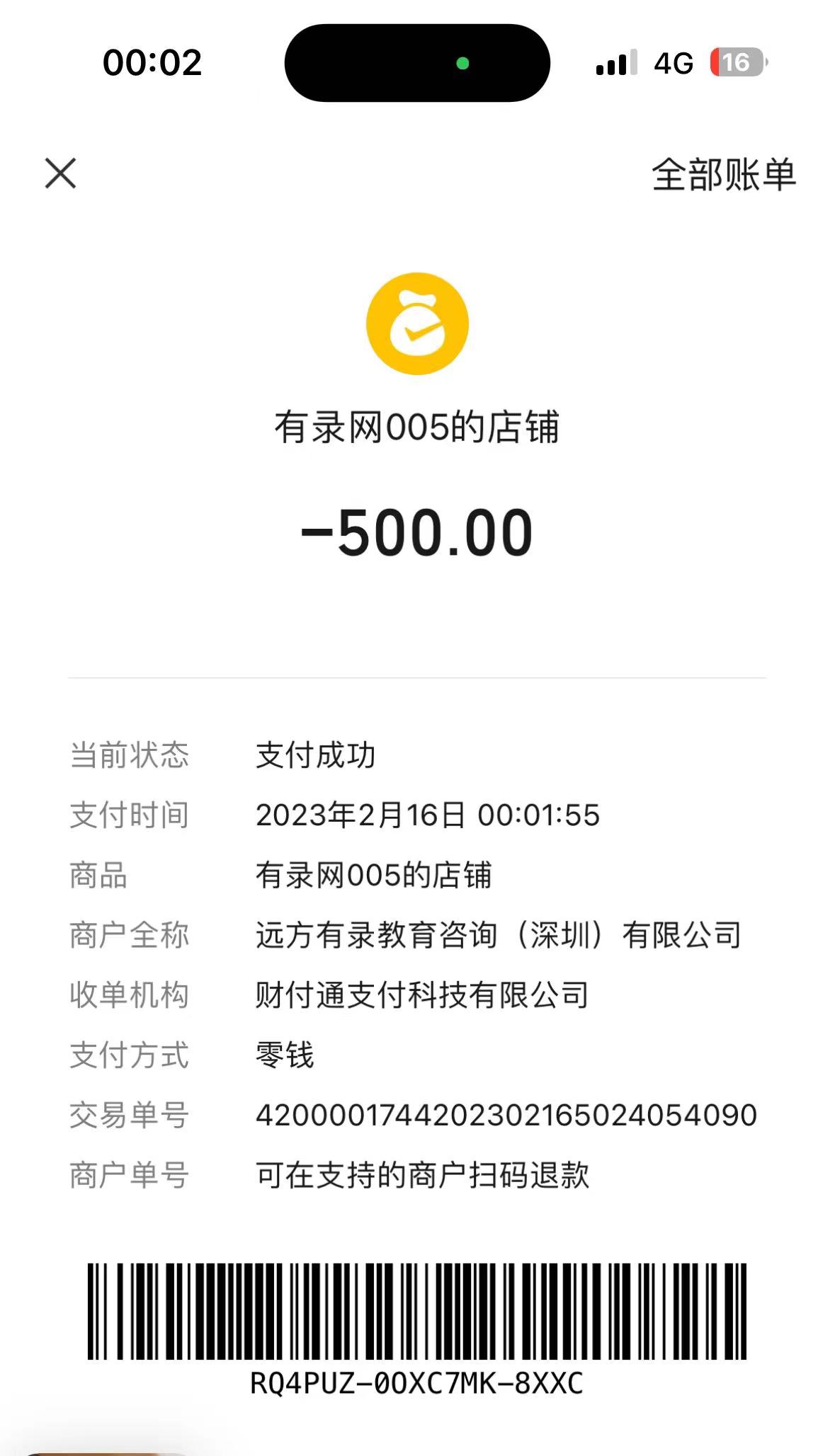Open 全部账单 to view all bills
Screen dimensions: 835x1456
[x=723, y=175]
